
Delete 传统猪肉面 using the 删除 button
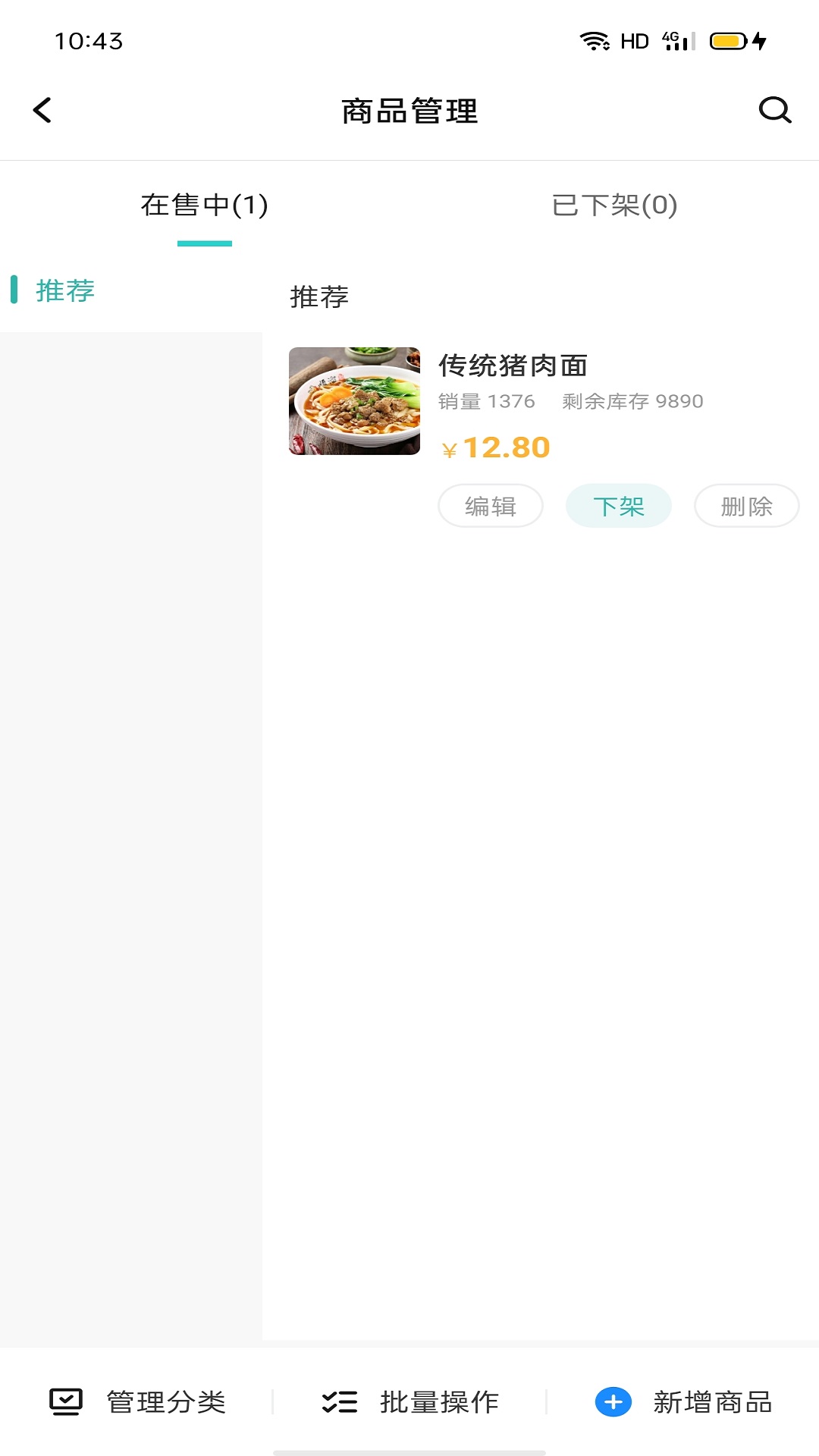[746, 506]
